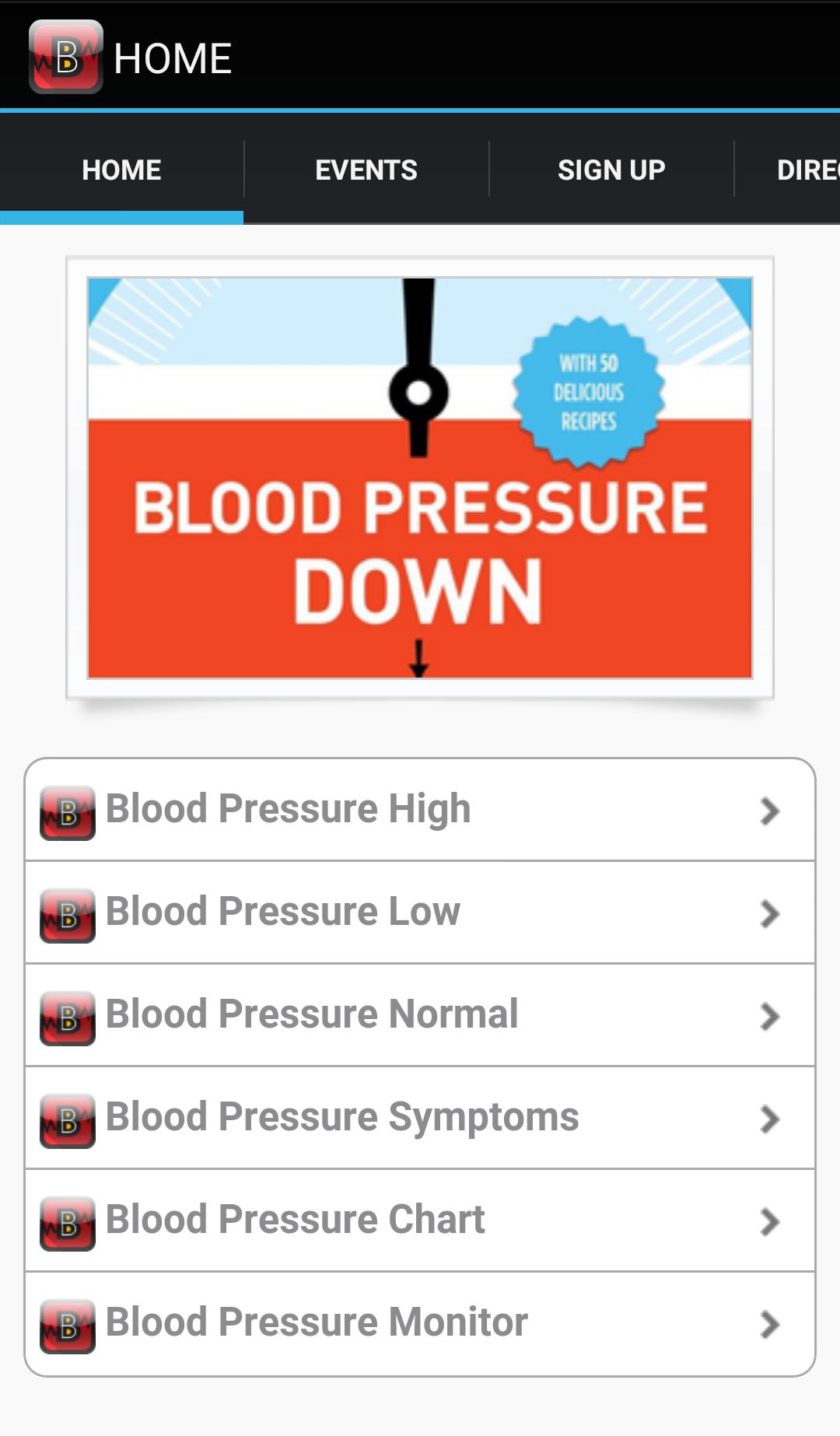Viewport: 840px width, 1436px height.
Task: Select the icon beside Blood Pressure Chart
Action: [67, 1221]
